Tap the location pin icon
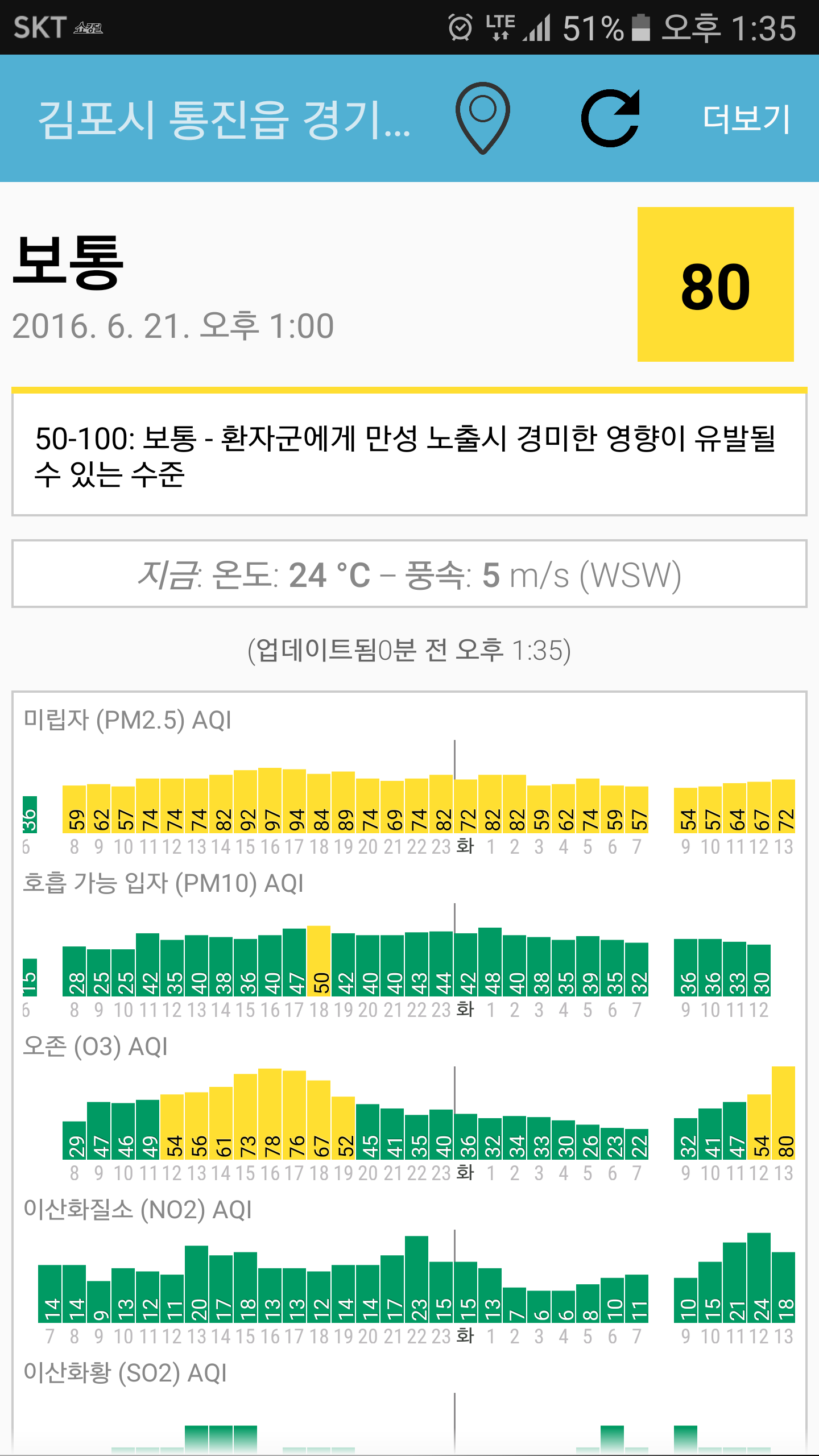This screenshot has width=819, height=1456. coord(482,118)
